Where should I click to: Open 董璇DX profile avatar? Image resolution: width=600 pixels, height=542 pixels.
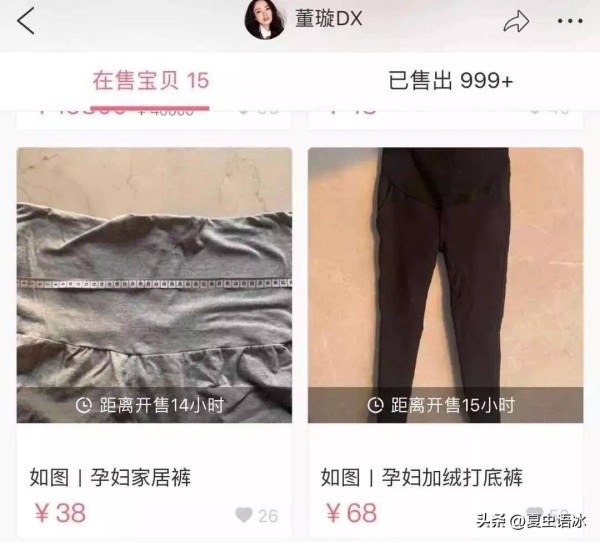pos(265,20)
